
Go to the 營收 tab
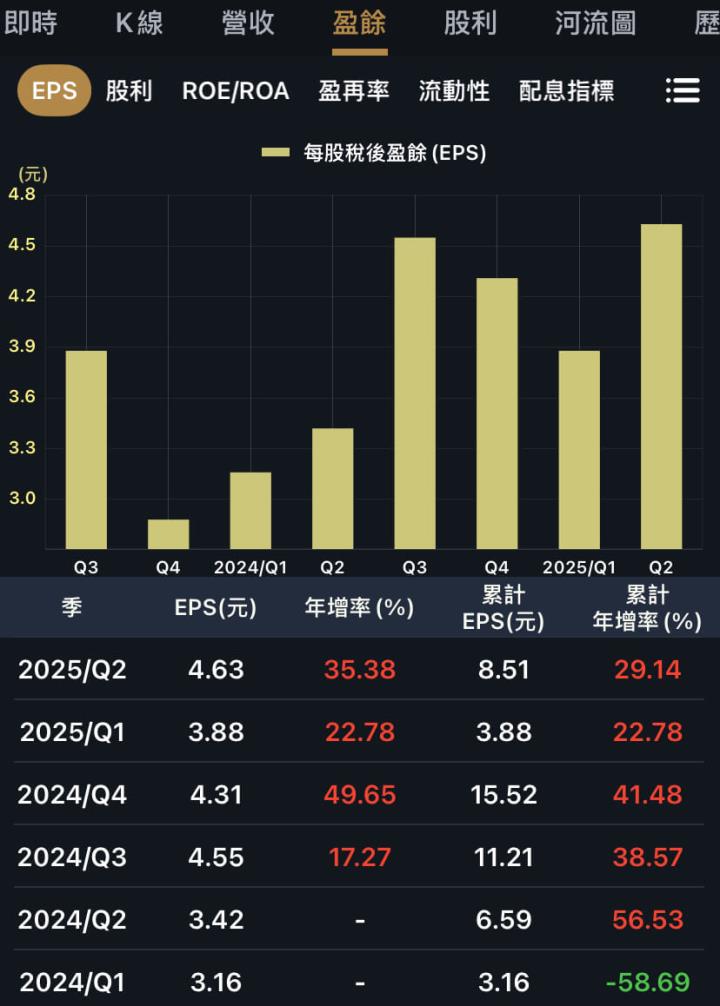248,23
